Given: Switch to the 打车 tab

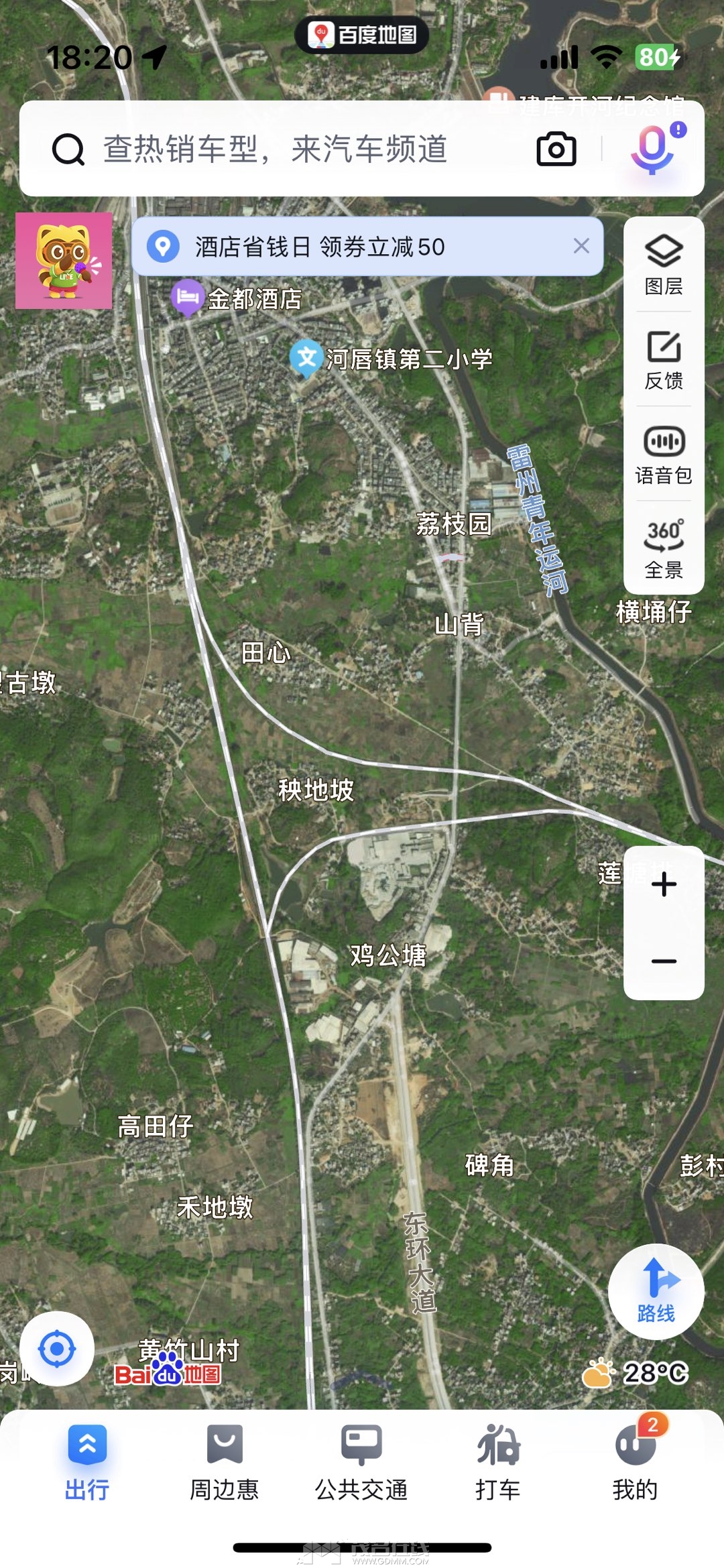Looking at the screenshot, I should point(498,1463).
